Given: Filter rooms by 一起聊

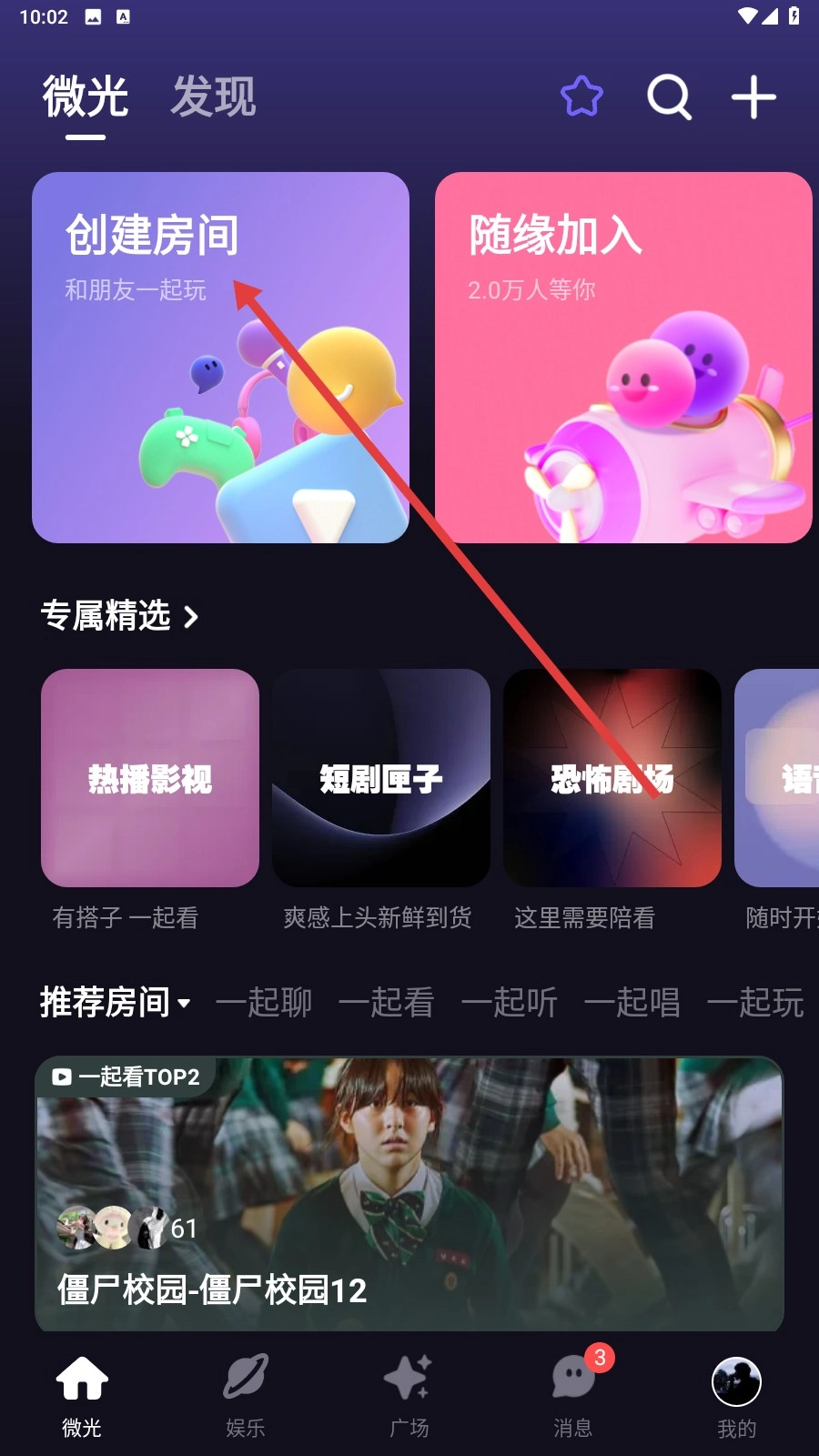Looking at the screenshot, I should (x=264, y=1003).
